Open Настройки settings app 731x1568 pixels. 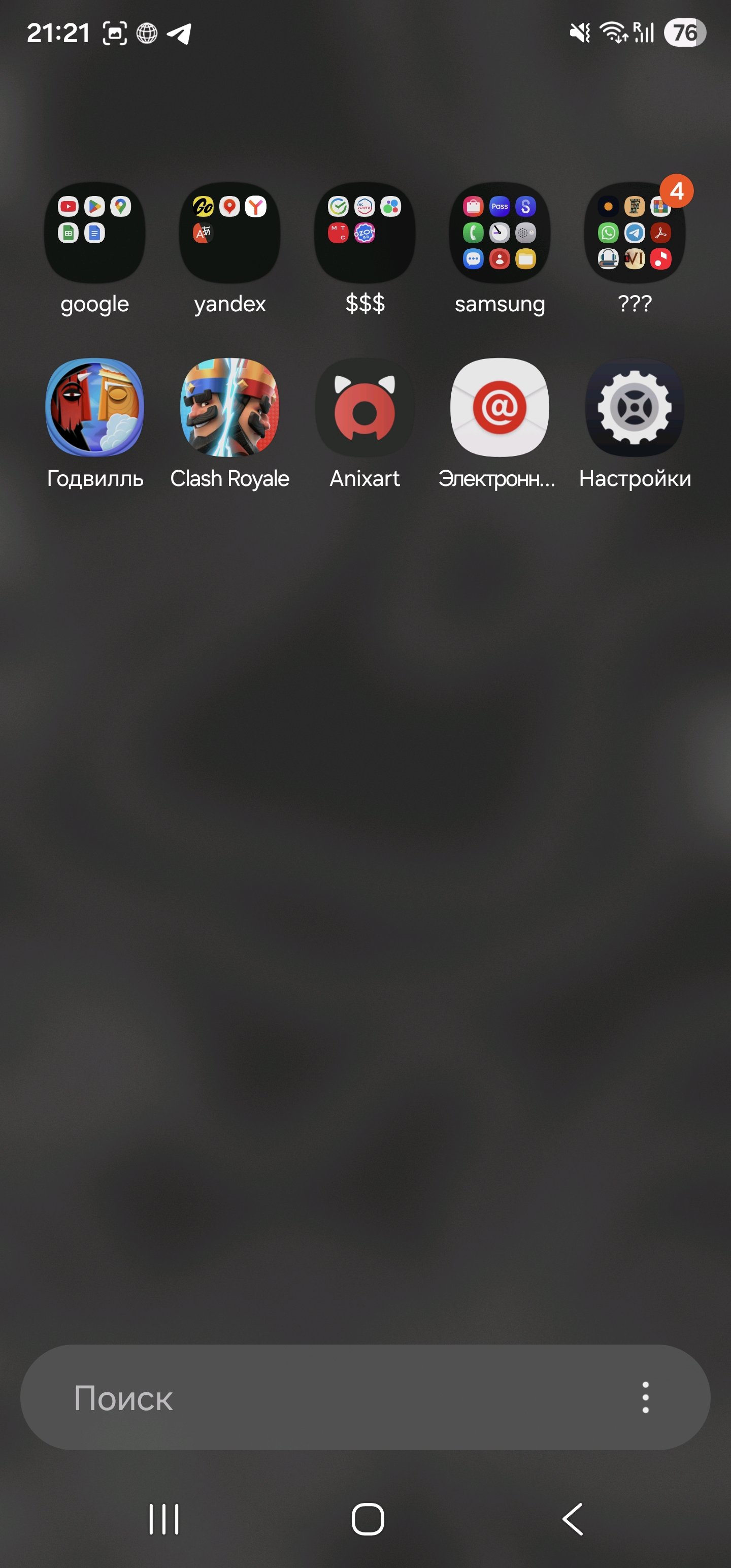(635, 407)
